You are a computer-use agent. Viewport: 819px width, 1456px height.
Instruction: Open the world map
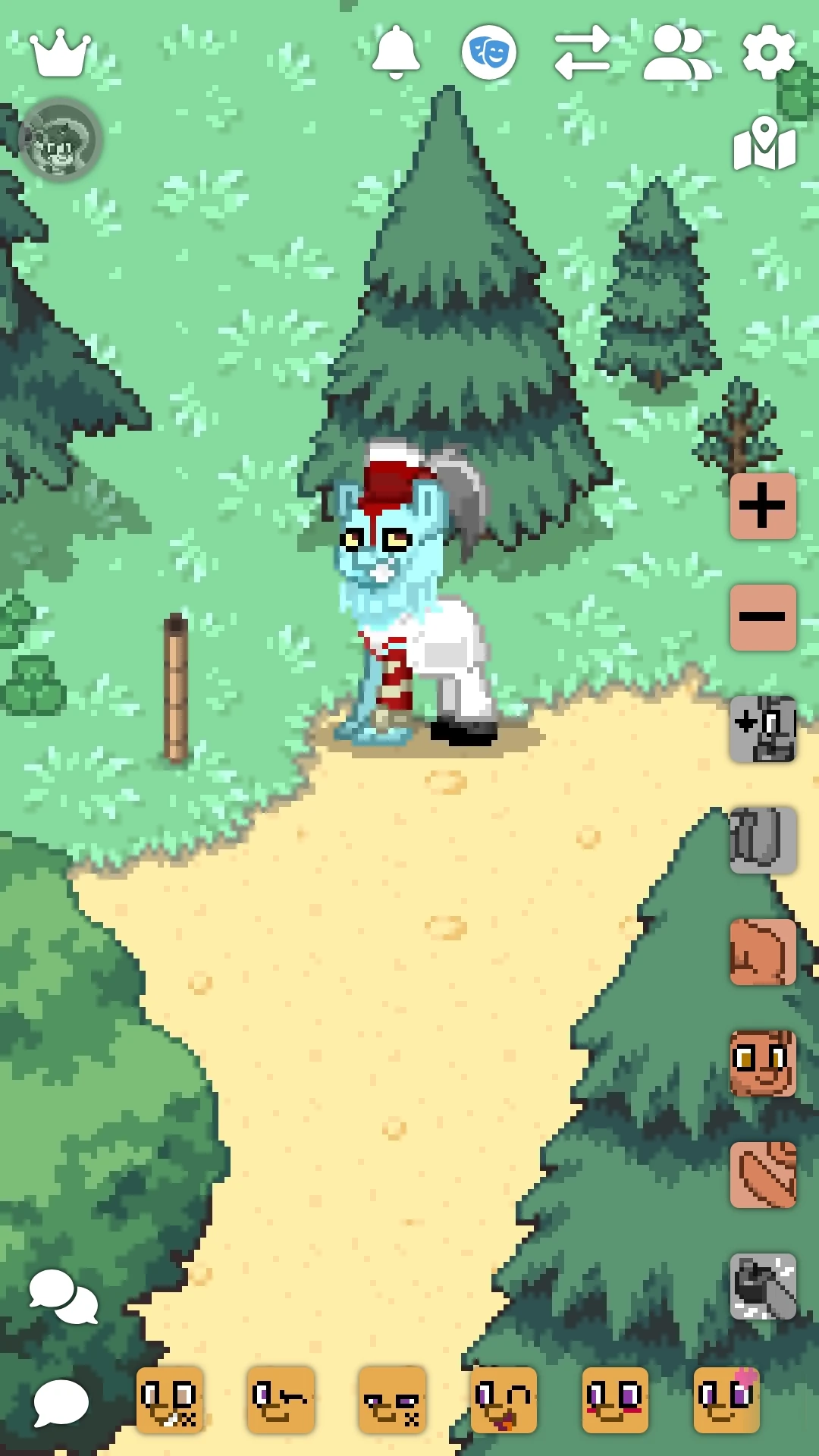coord(764,143)
